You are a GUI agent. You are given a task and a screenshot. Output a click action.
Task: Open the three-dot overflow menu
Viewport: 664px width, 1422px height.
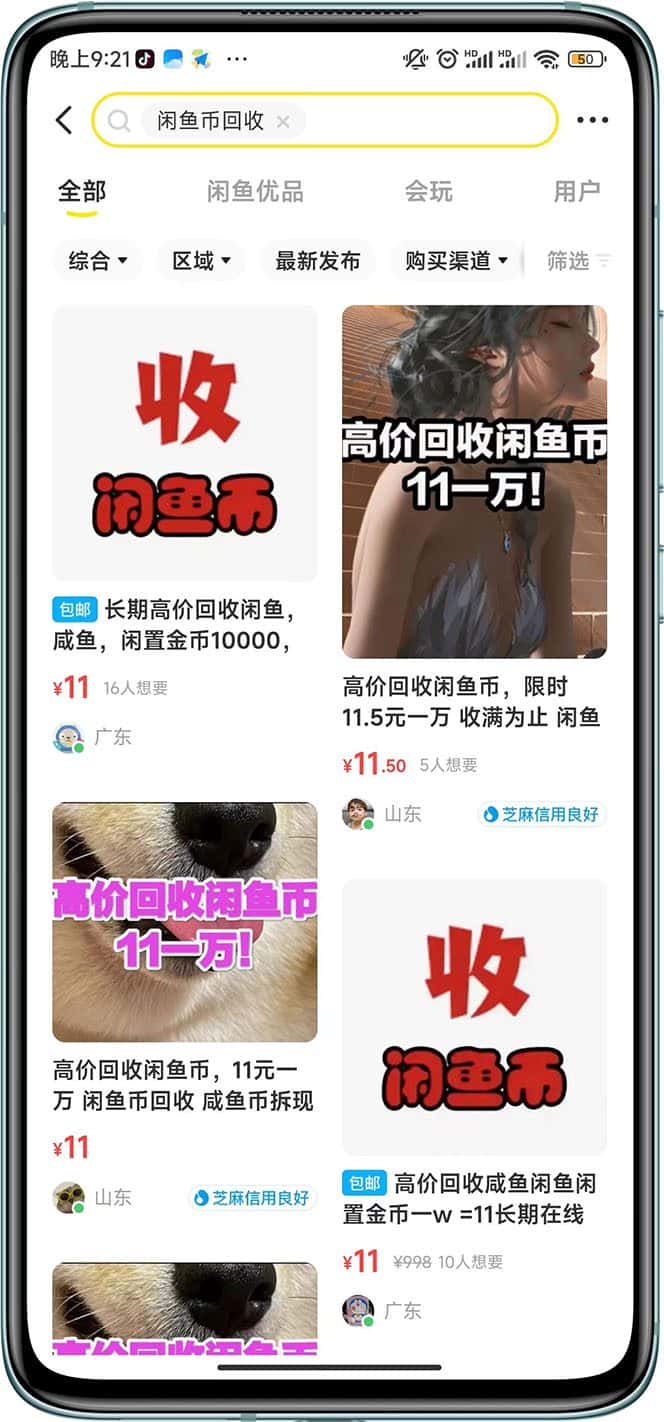592,120
